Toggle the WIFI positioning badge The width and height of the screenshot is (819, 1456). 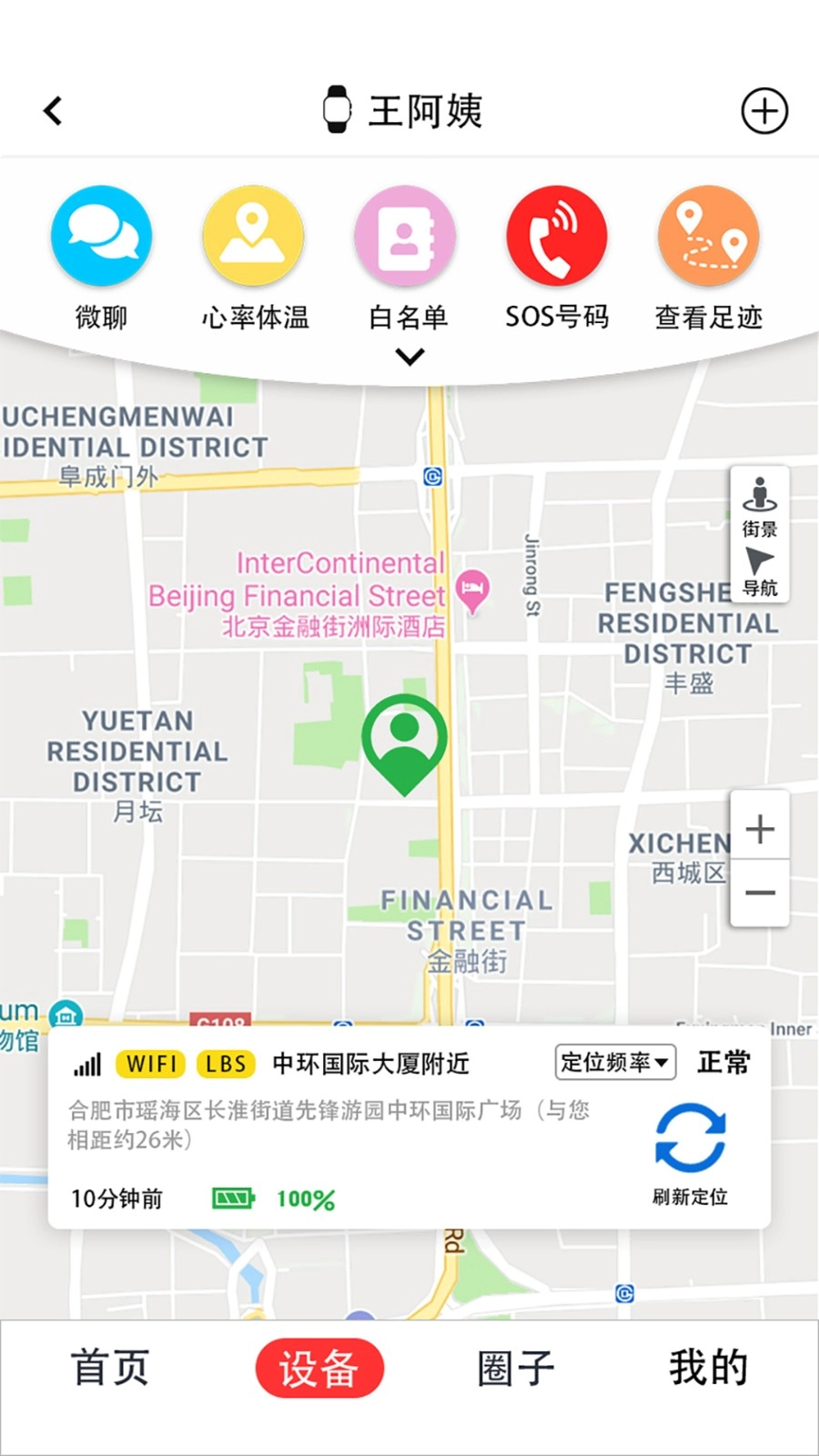(149, 1064)
